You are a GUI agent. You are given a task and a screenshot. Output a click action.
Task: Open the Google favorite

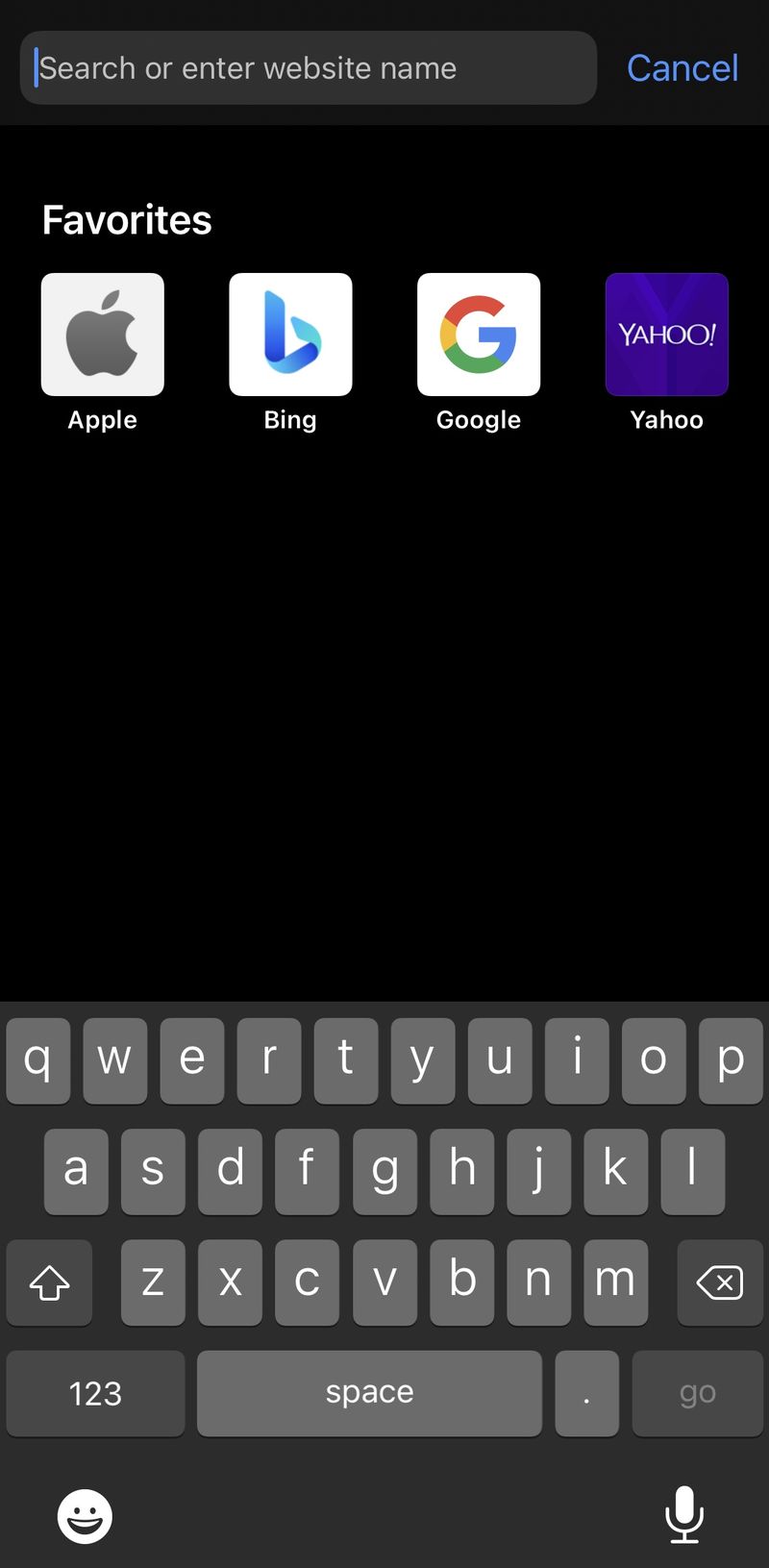click(x=479, y=335)
